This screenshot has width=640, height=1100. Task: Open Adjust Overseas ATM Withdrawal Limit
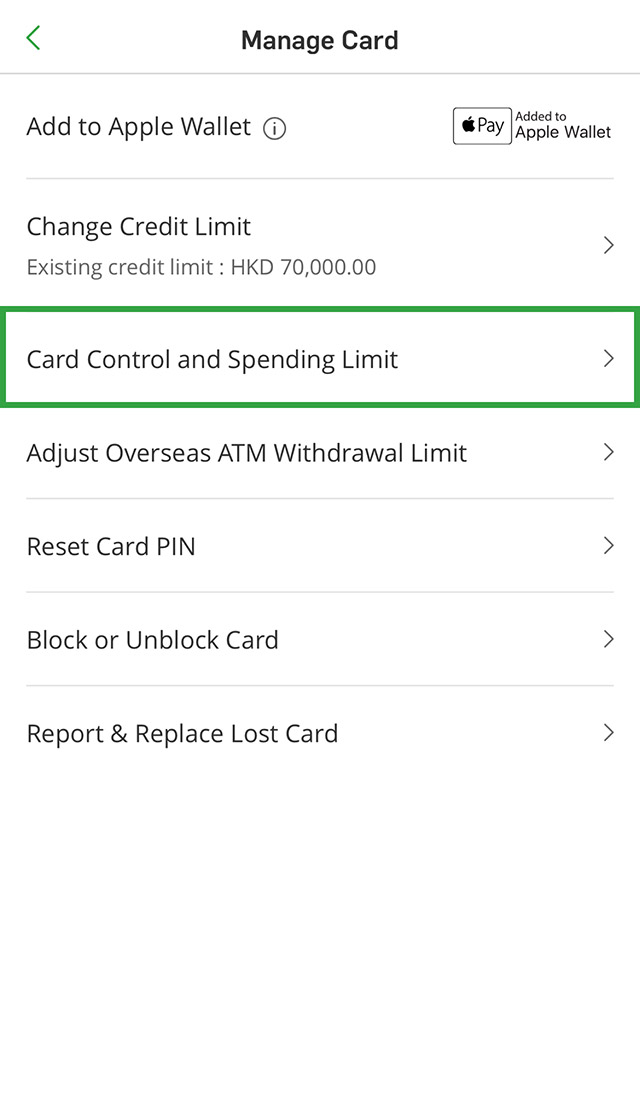point(319,452)
